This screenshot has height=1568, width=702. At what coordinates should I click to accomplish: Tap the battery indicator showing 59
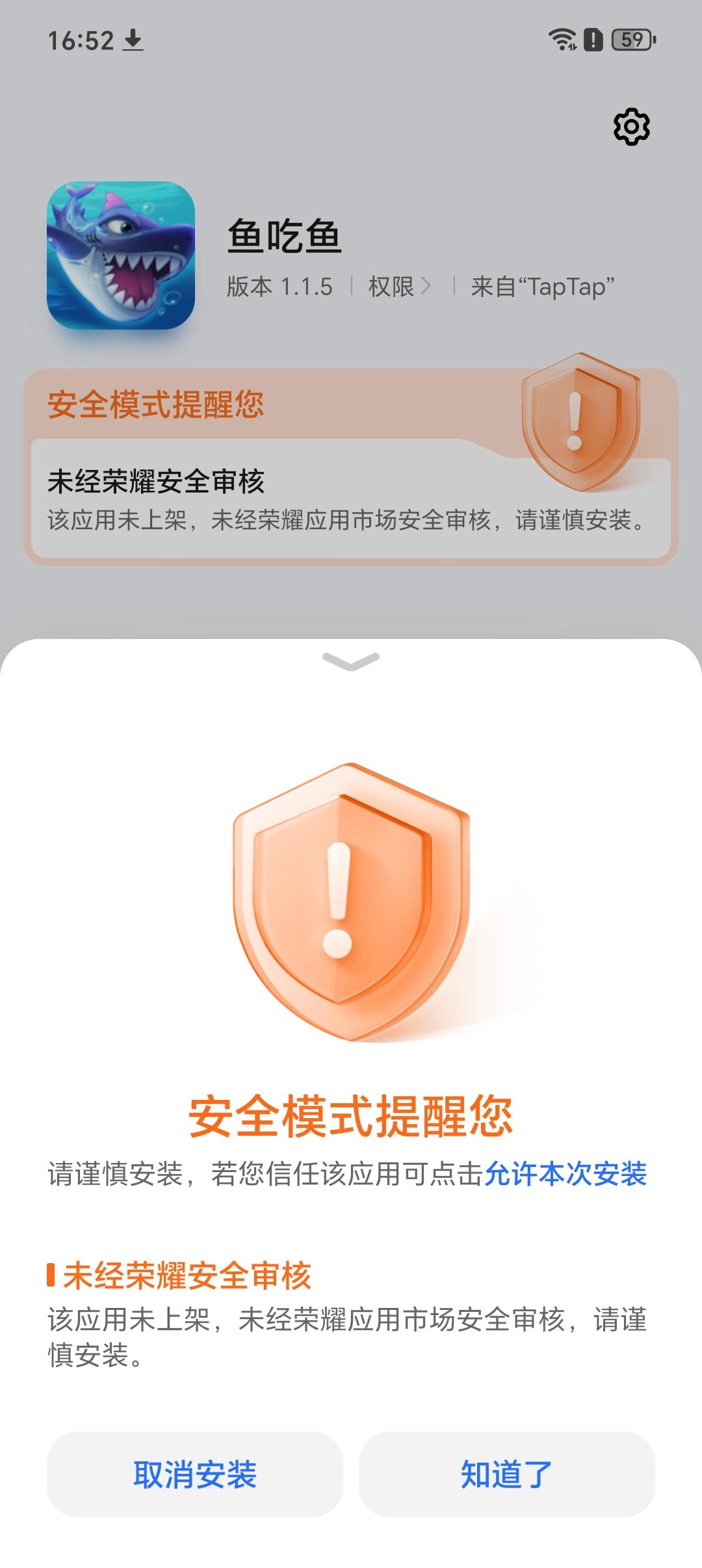pyautogui.click(x=628, y=40)
